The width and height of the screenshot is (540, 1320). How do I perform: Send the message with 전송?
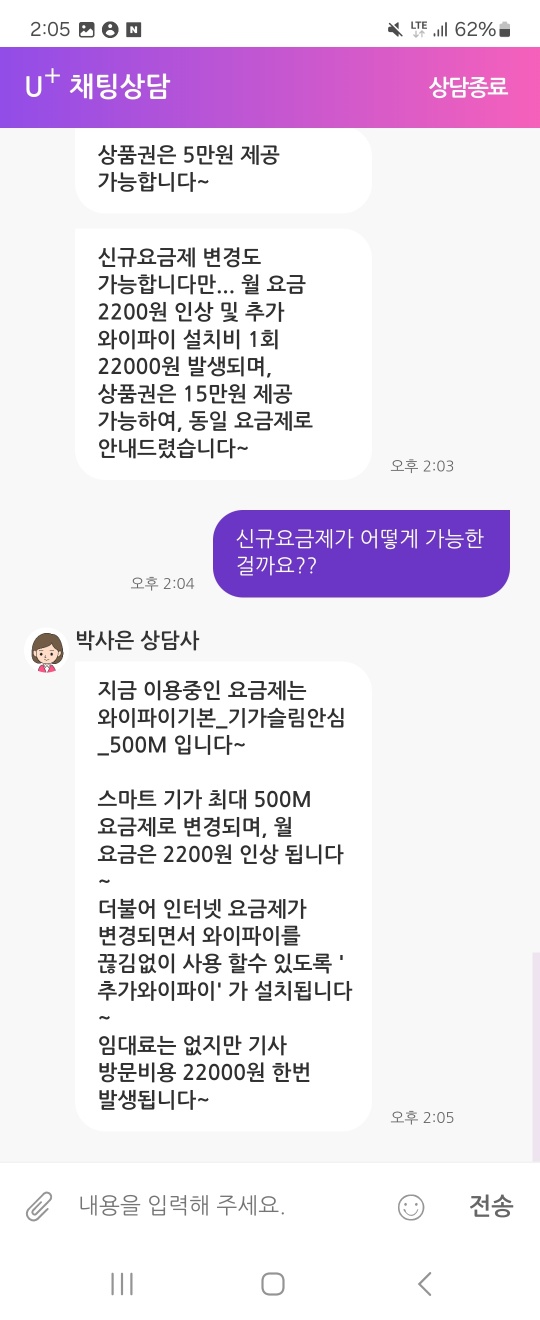tap(491, 1206)
